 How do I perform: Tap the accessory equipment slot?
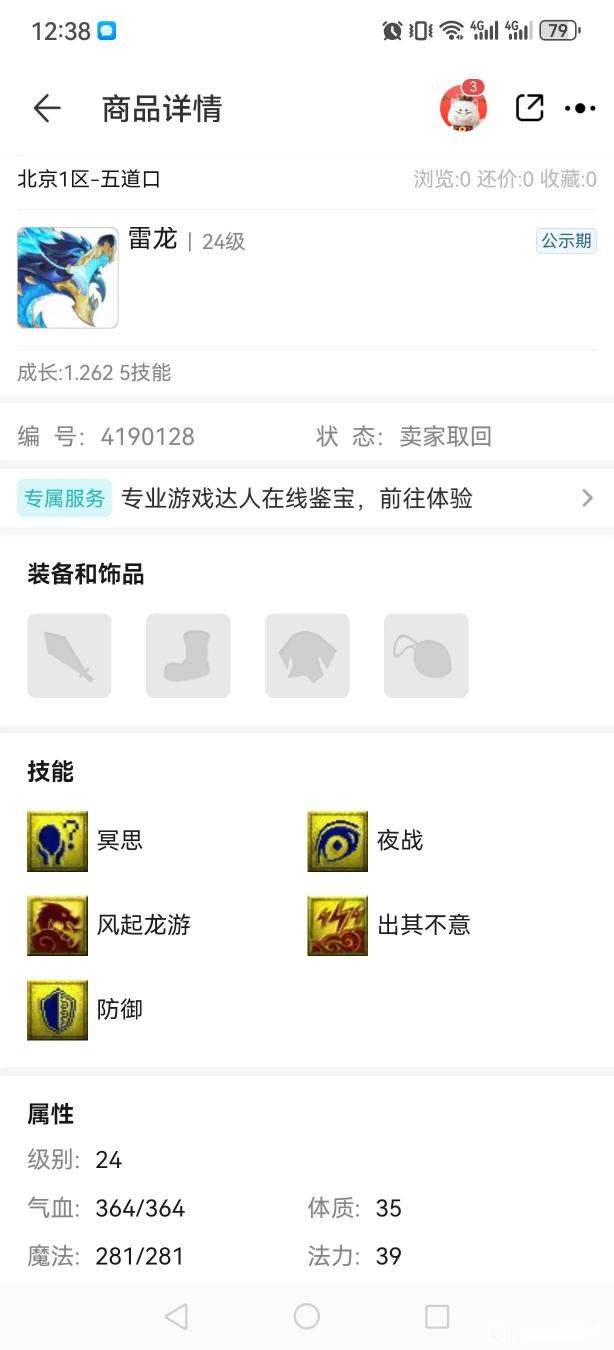click(426, 655)
